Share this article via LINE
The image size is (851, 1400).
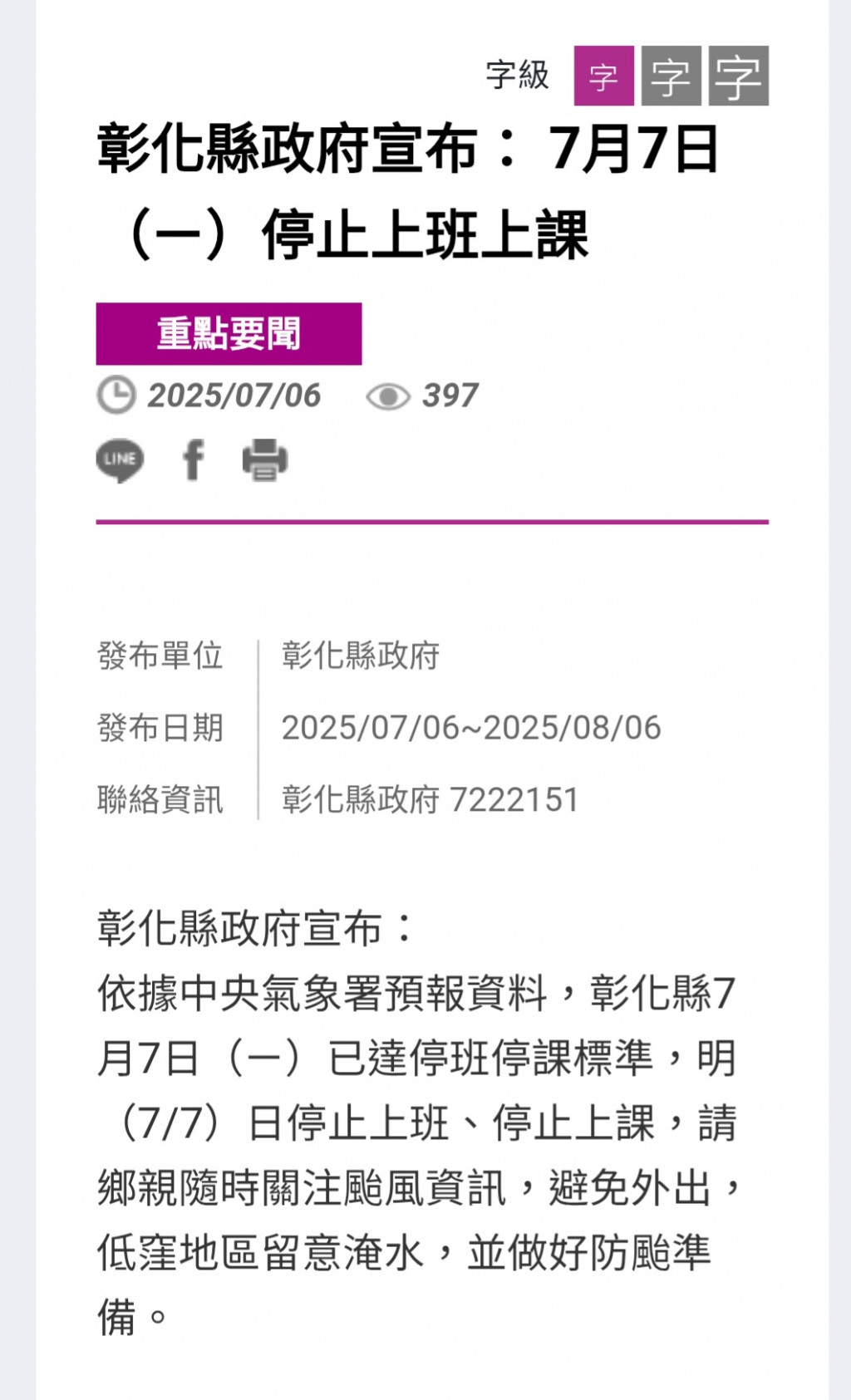coord(120,460)
